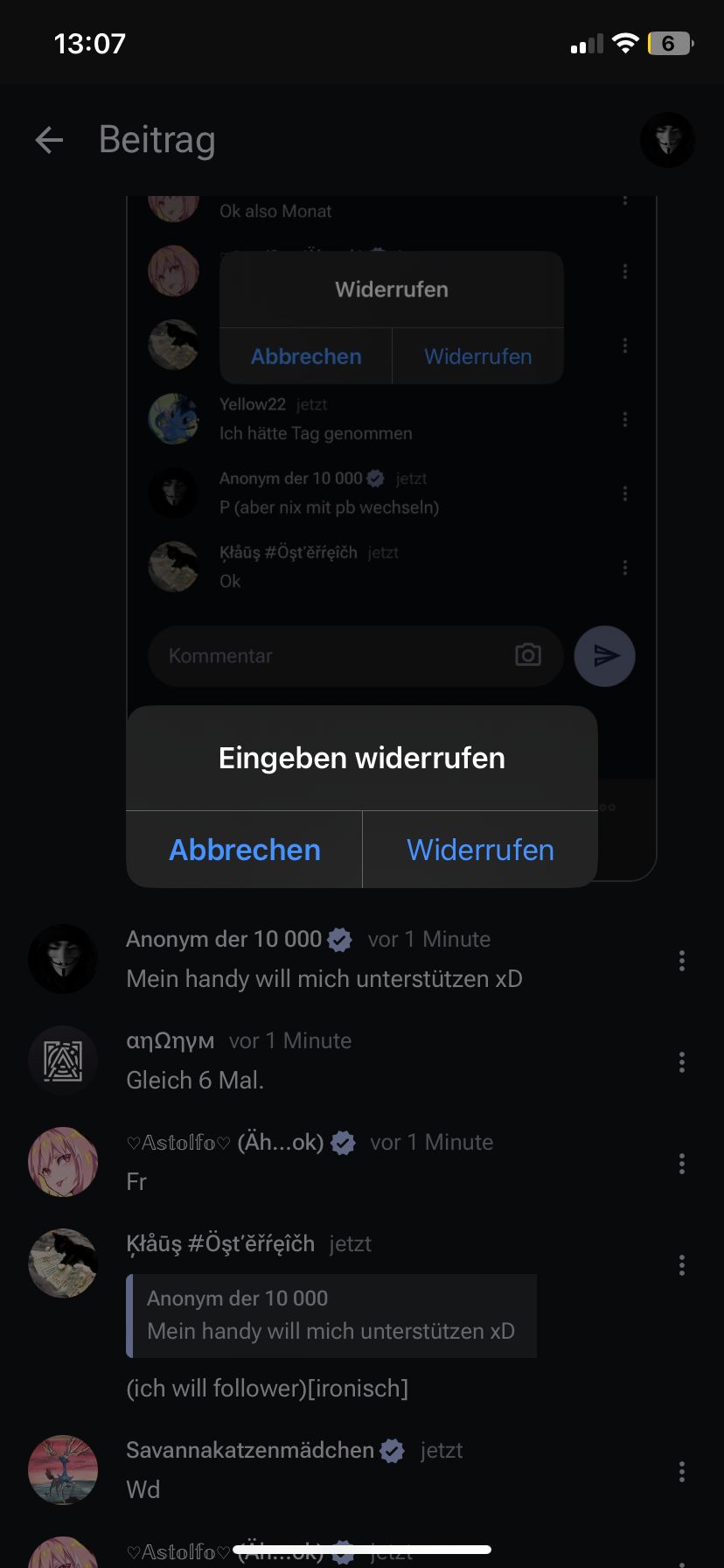Confirm Widerrufen in the Eingeben widerrufen dialog
Screen dimensions: 724x1568
pos(480,850)
